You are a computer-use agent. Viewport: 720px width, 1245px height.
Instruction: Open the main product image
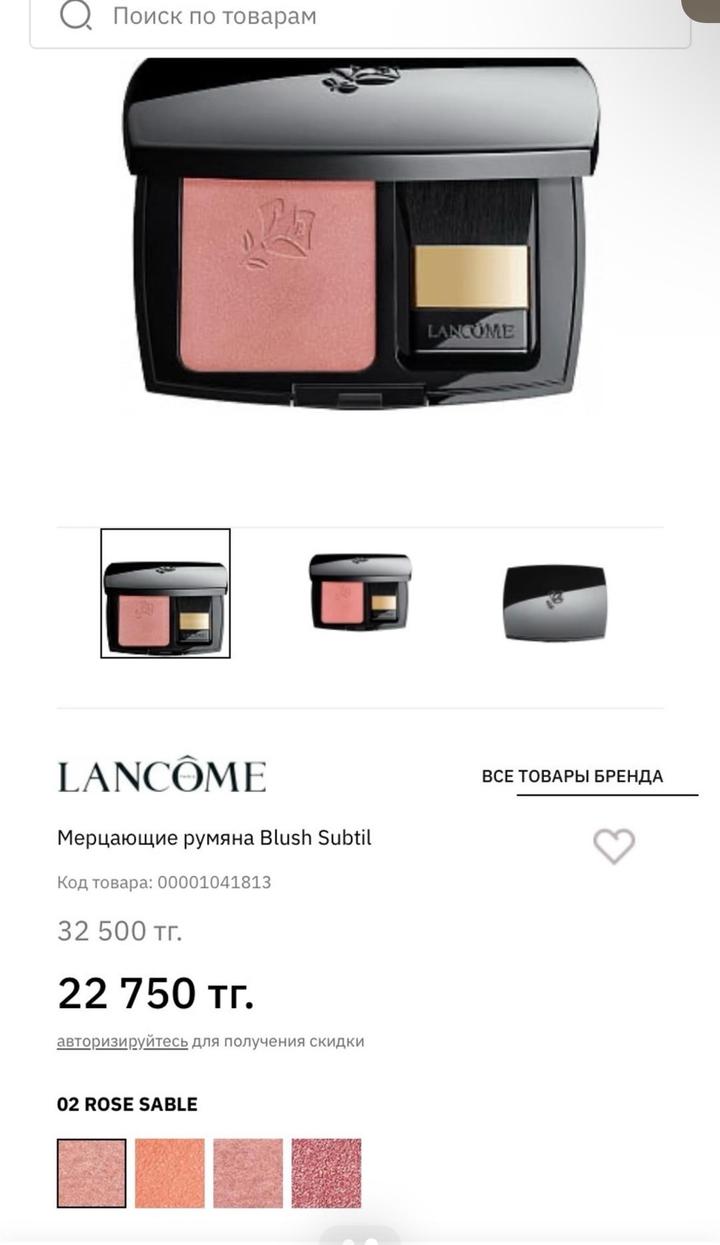click(x=360, y=240)
